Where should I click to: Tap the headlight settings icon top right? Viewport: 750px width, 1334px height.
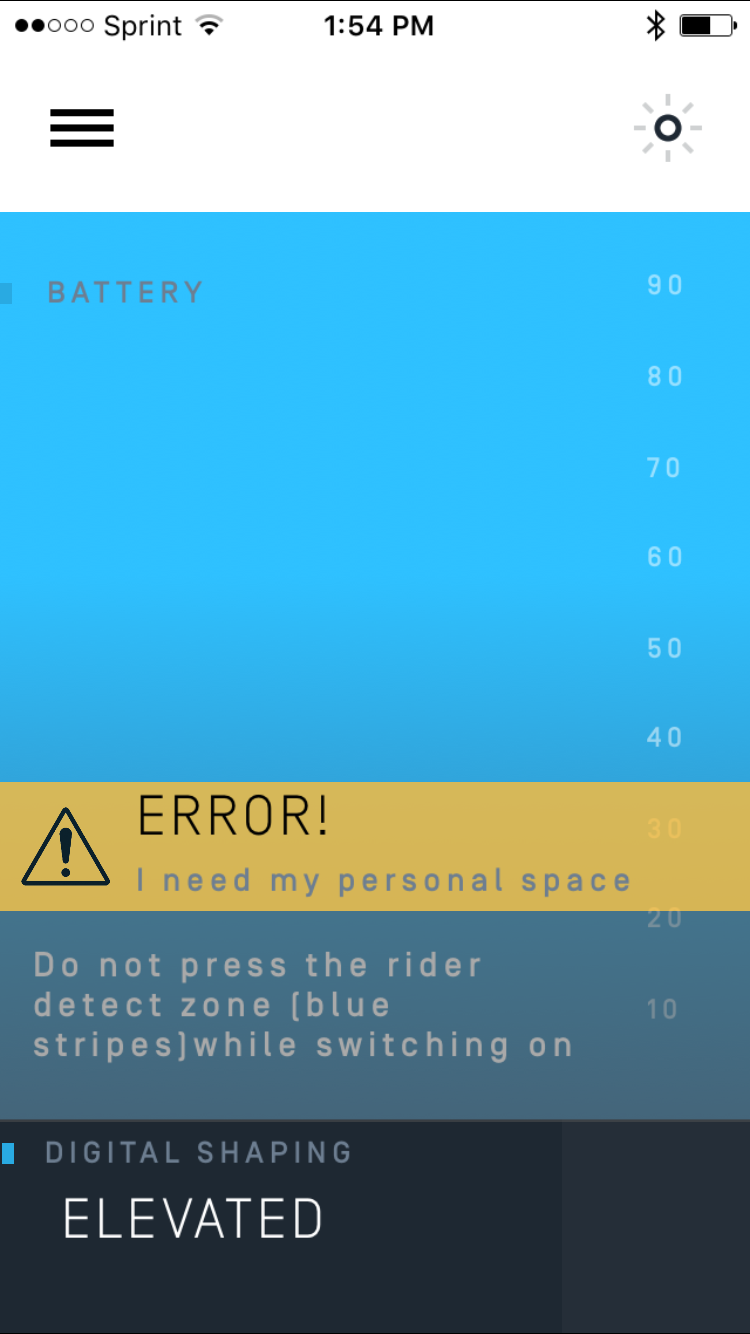coord(667,128)
